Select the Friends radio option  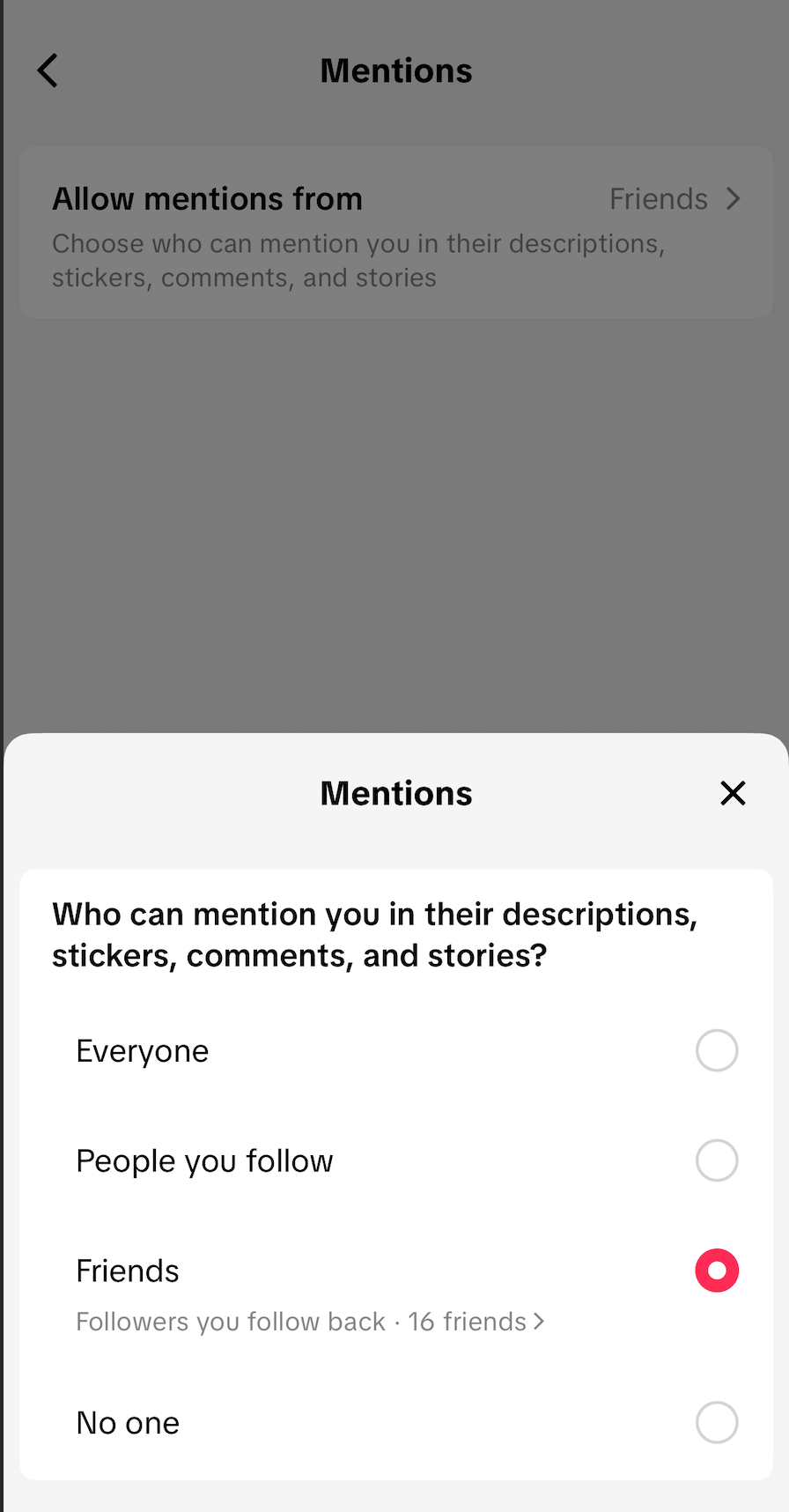click(x=716, y=1271)
